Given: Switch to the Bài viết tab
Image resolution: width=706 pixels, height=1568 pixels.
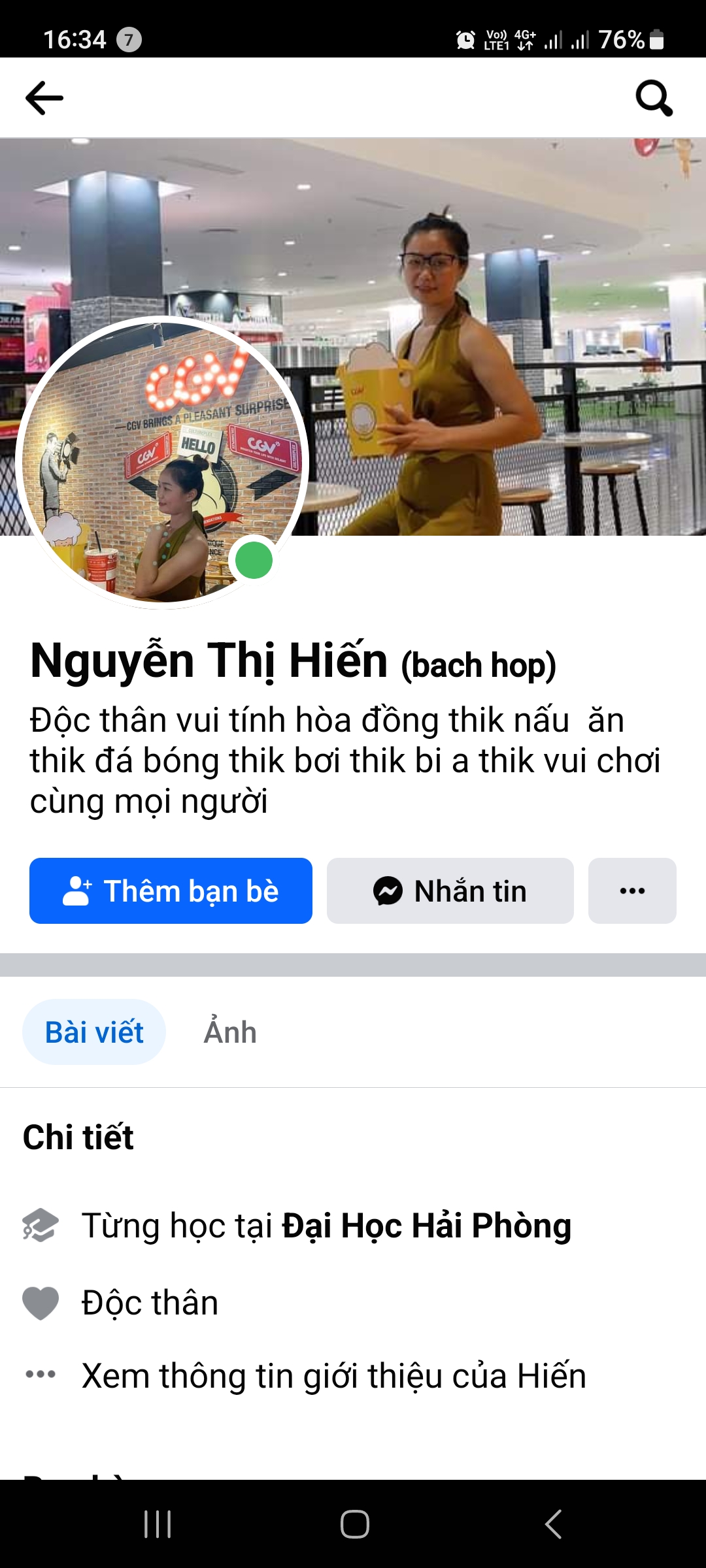Looking at the screenshot, I should pyautogui.click(x=94, y=1032).
